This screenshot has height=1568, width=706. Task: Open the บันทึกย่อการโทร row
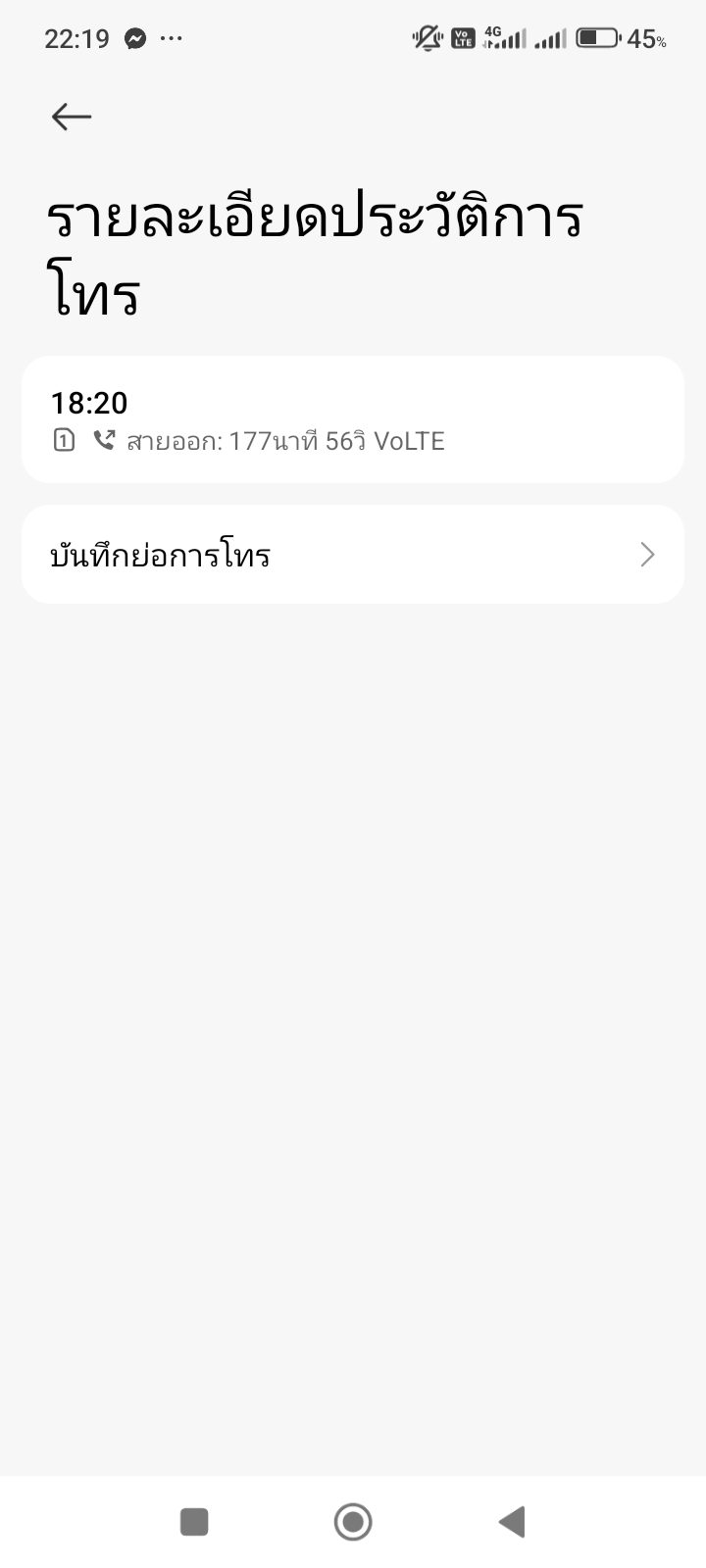click(x=353, y=555)
